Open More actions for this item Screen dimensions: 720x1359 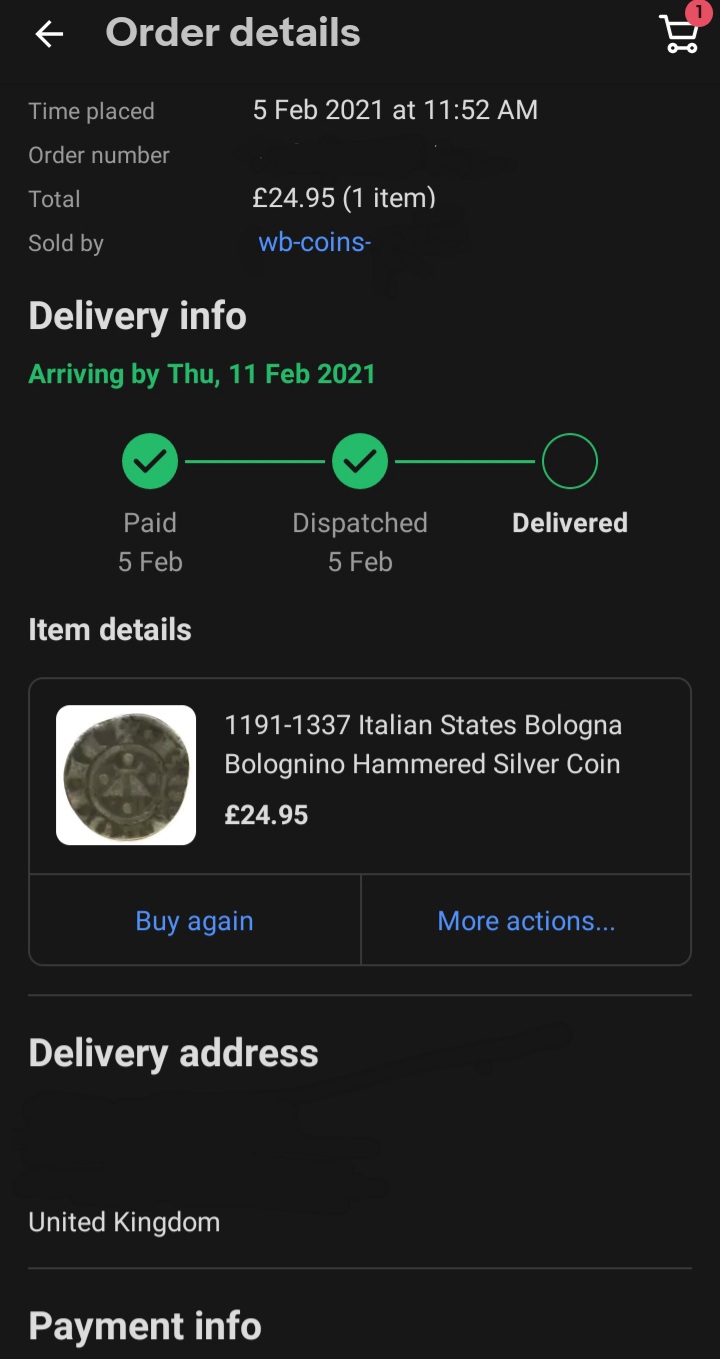[526, 920]
